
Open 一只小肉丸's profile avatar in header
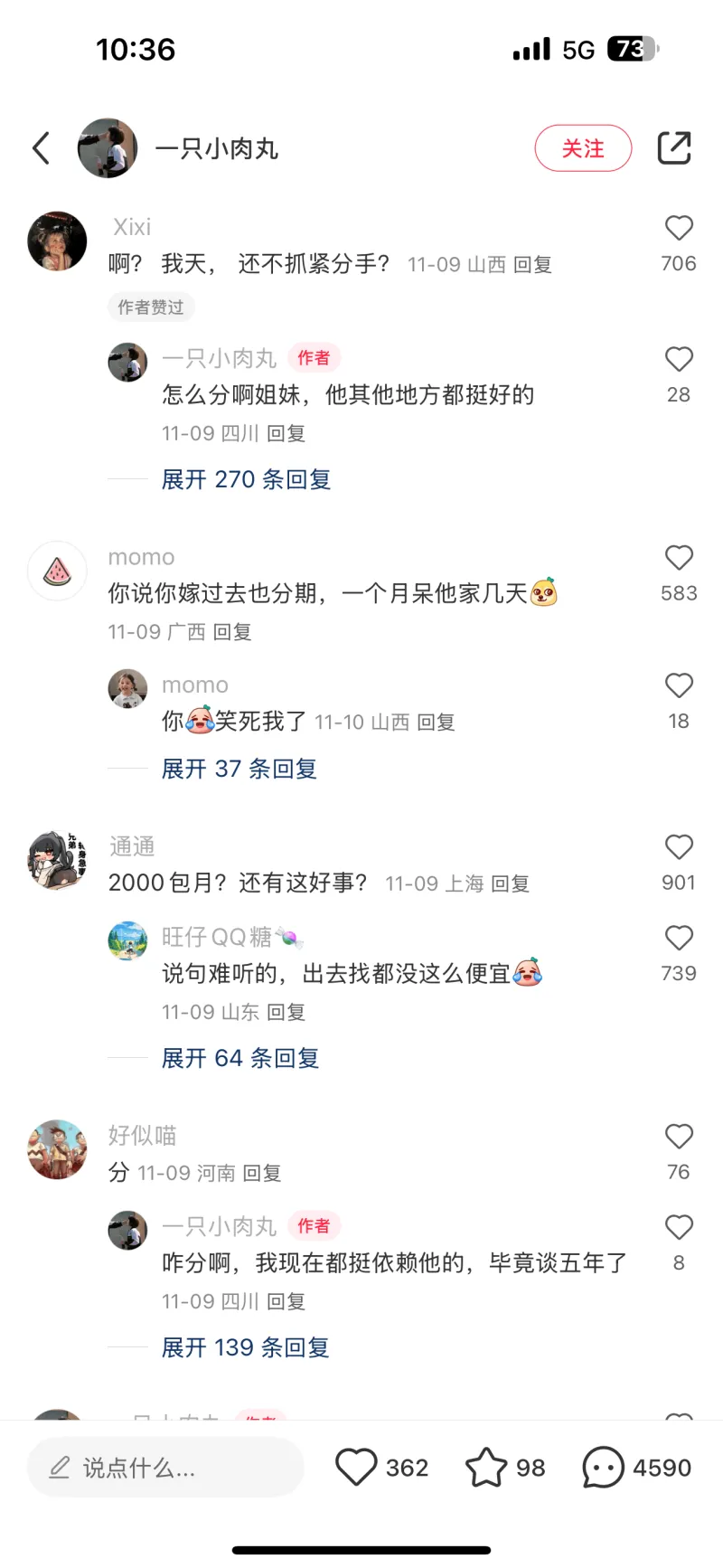point(108,148)
